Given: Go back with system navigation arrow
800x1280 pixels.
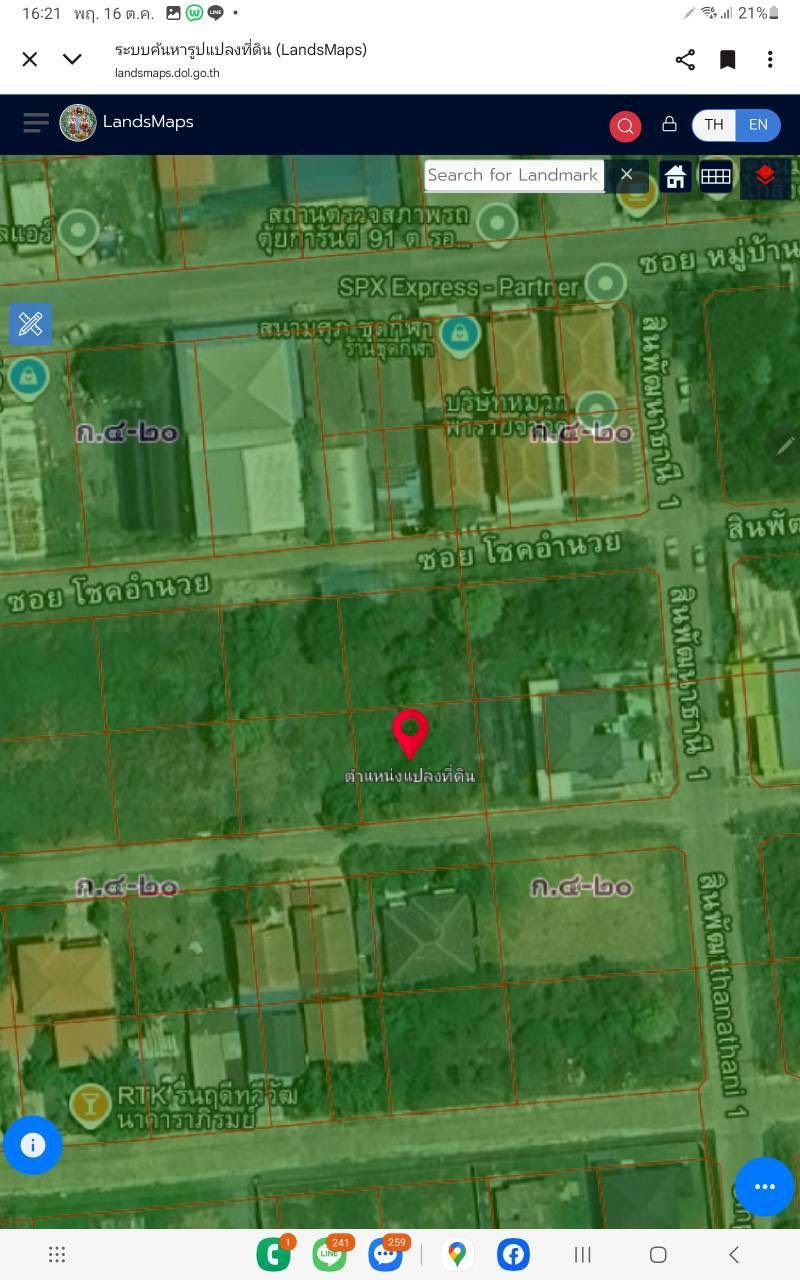Looking at the screenshot, I should tap(734, 1254).
